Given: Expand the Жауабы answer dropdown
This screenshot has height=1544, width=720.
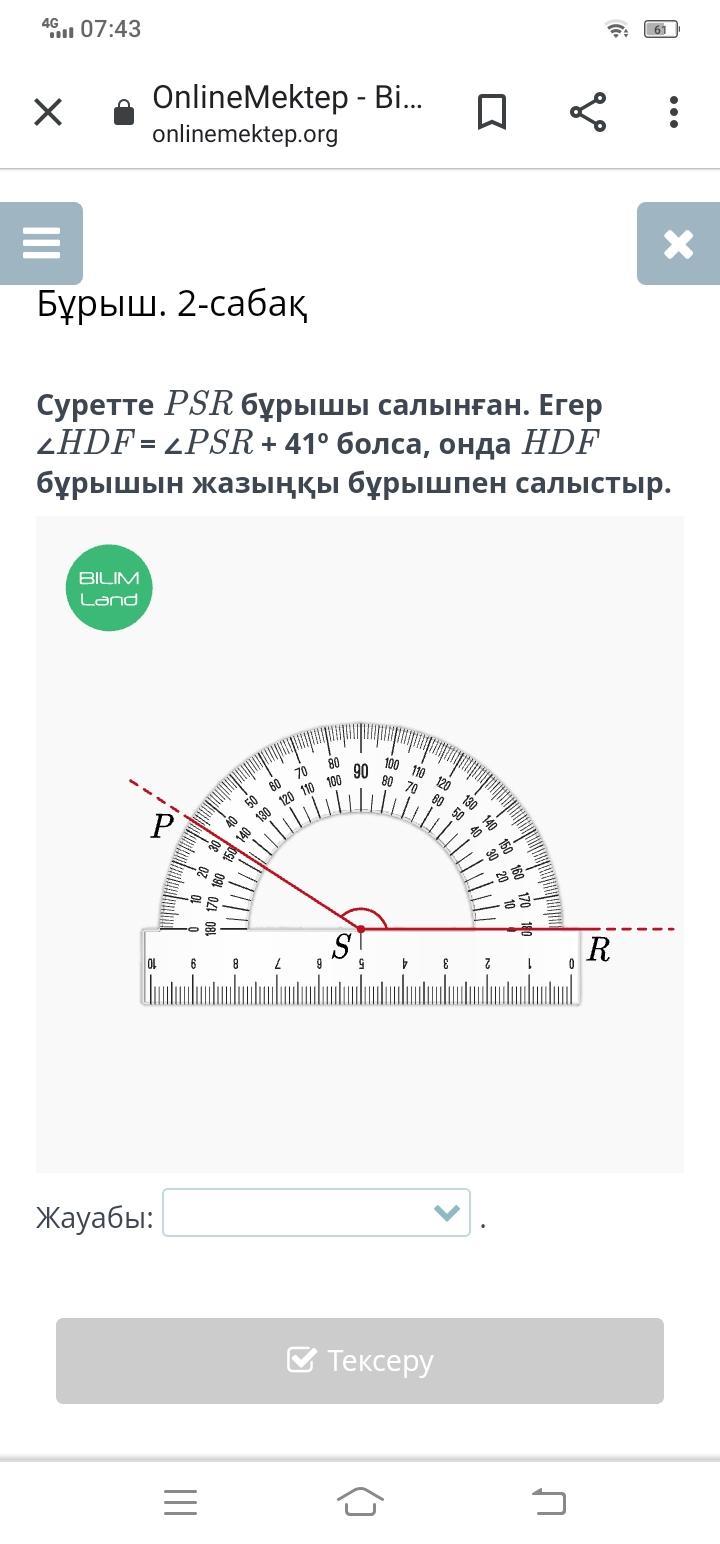Looking at the screenshot, I should pos(316,1213).
